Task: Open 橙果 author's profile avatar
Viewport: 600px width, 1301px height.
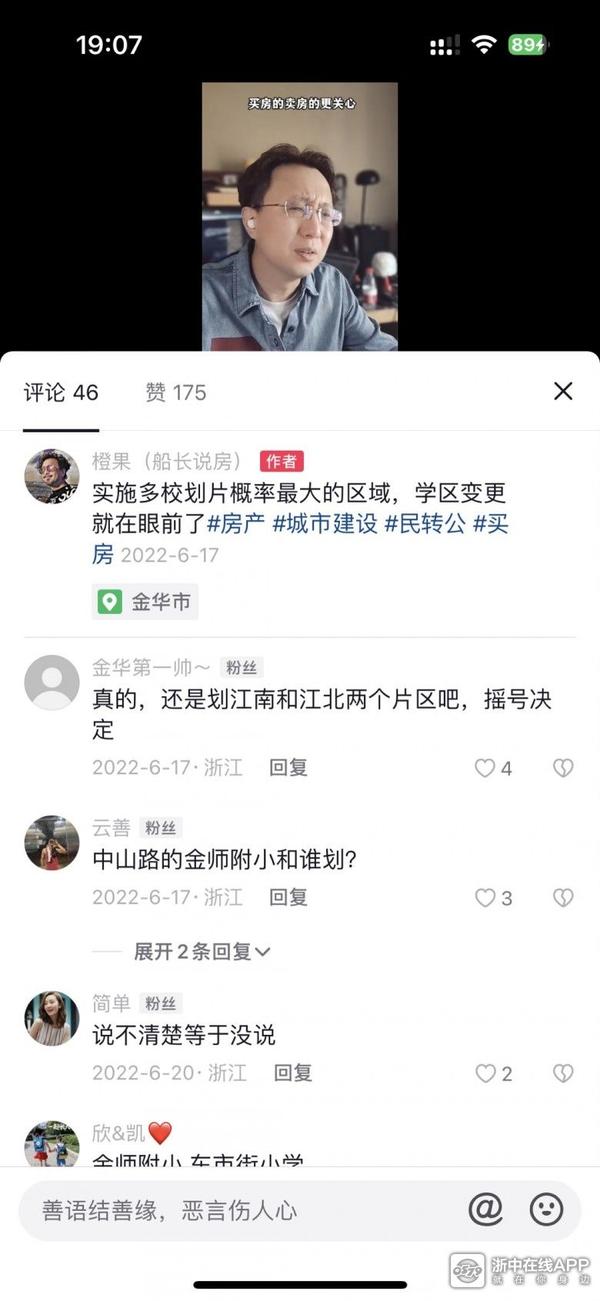Action: click(x=52, y=476)
